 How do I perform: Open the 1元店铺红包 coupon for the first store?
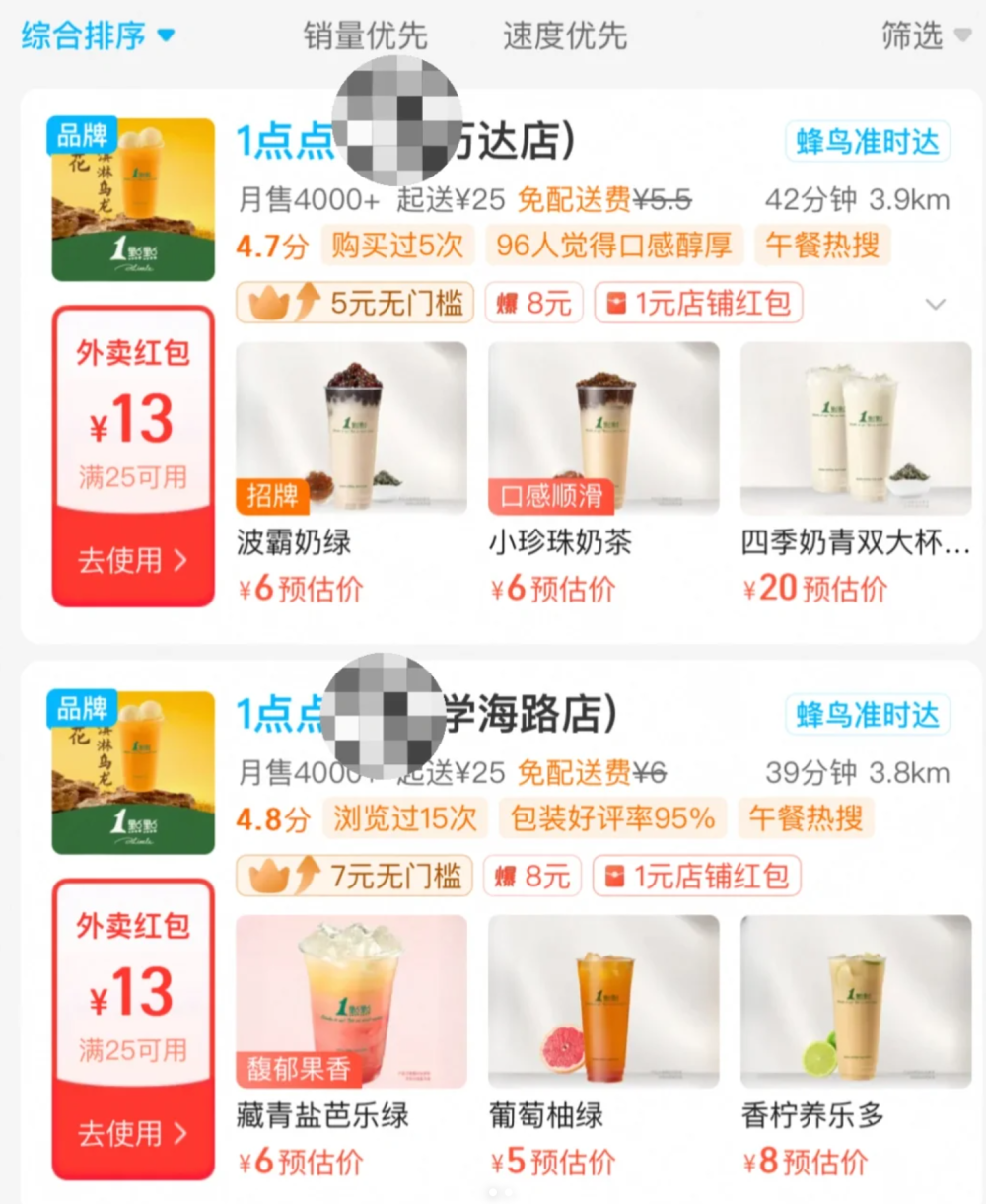[x=697, y=305]
